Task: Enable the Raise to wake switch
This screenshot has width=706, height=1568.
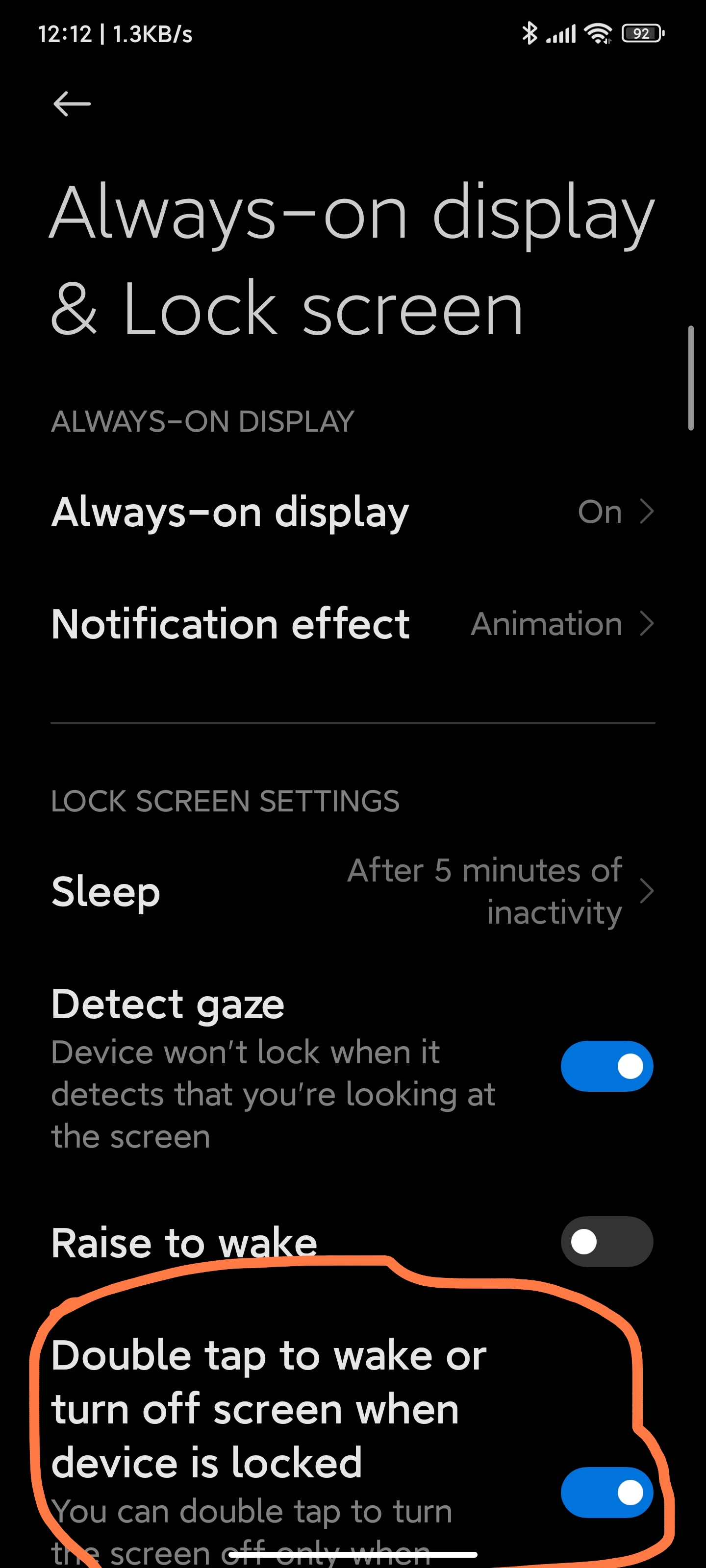Action: 606,1242
